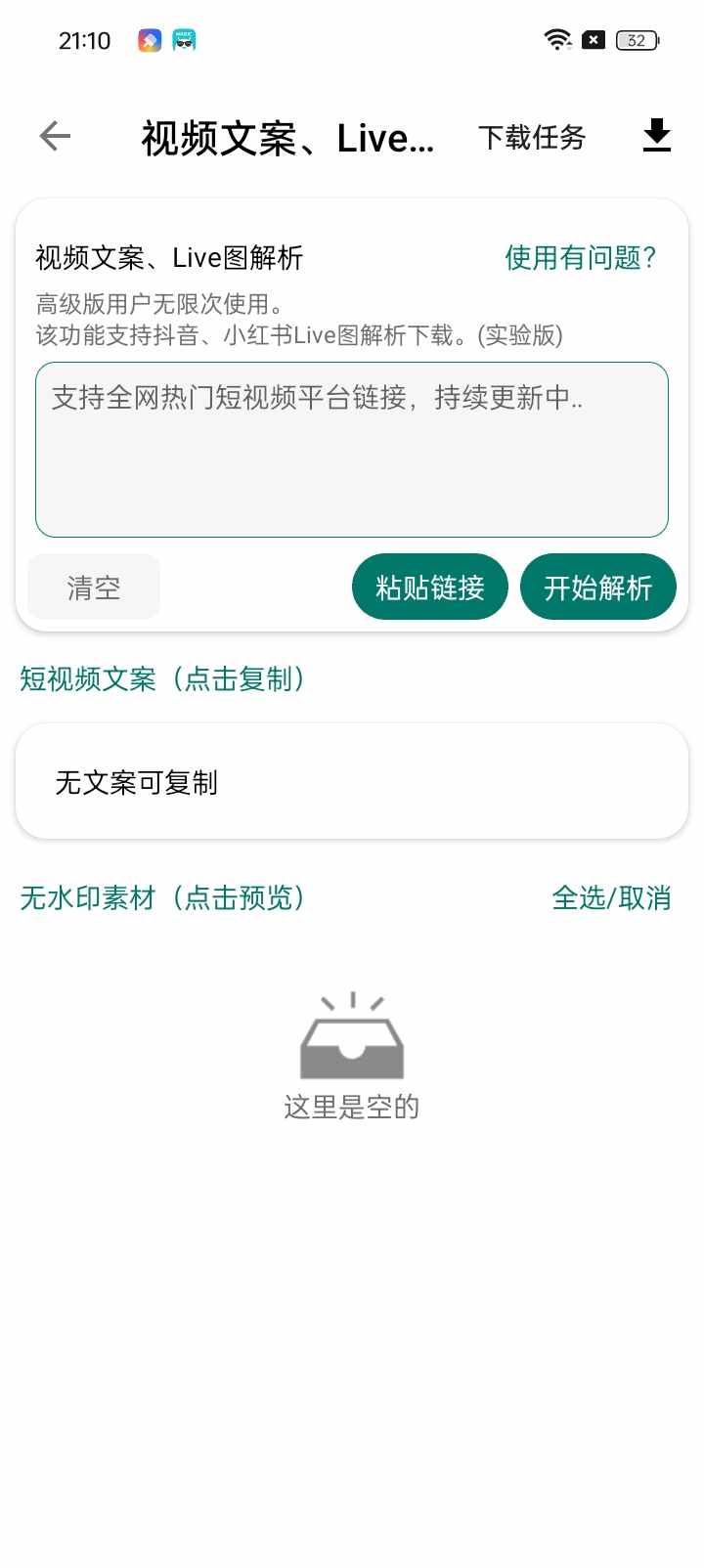
Task: Open 下载任务 download tasks
Action: click(532, 138)
